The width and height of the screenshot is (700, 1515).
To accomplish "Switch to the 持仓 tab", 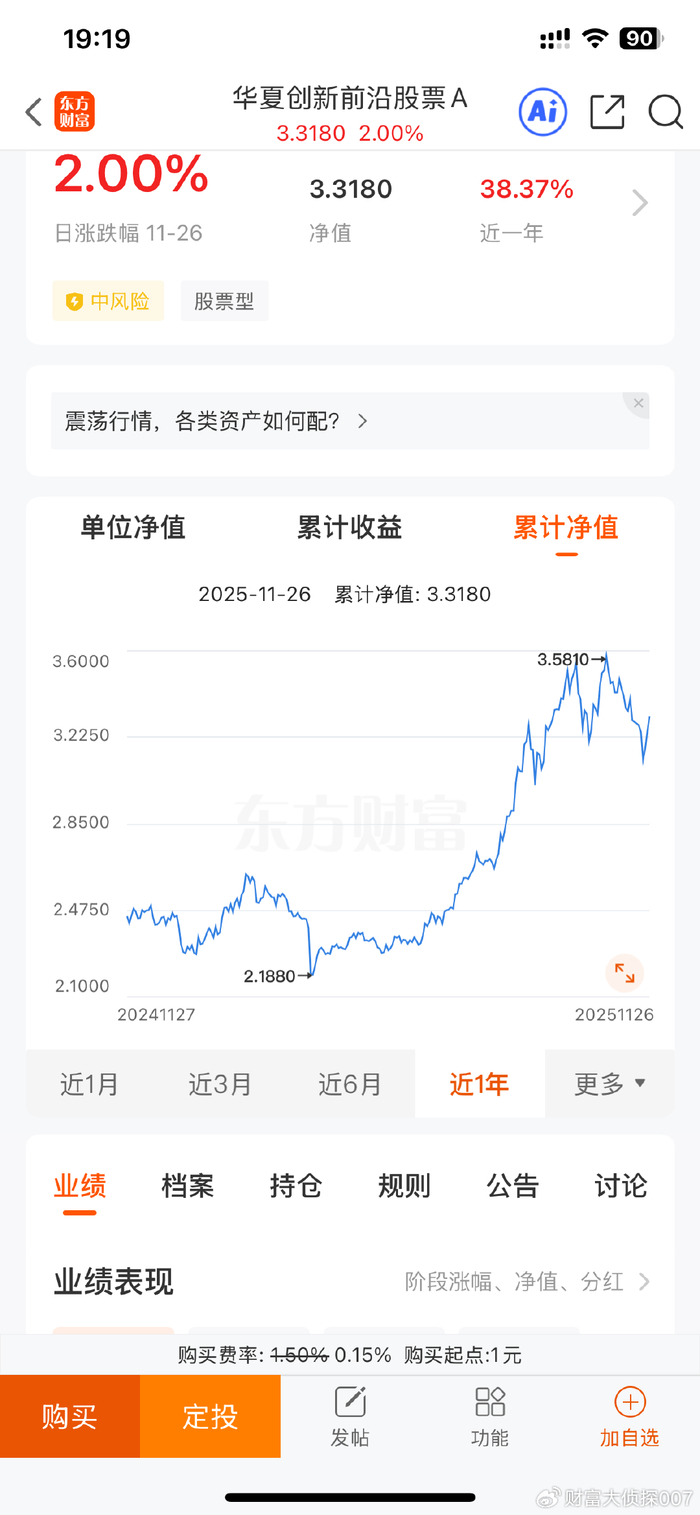I will (x=296, y=1187).
